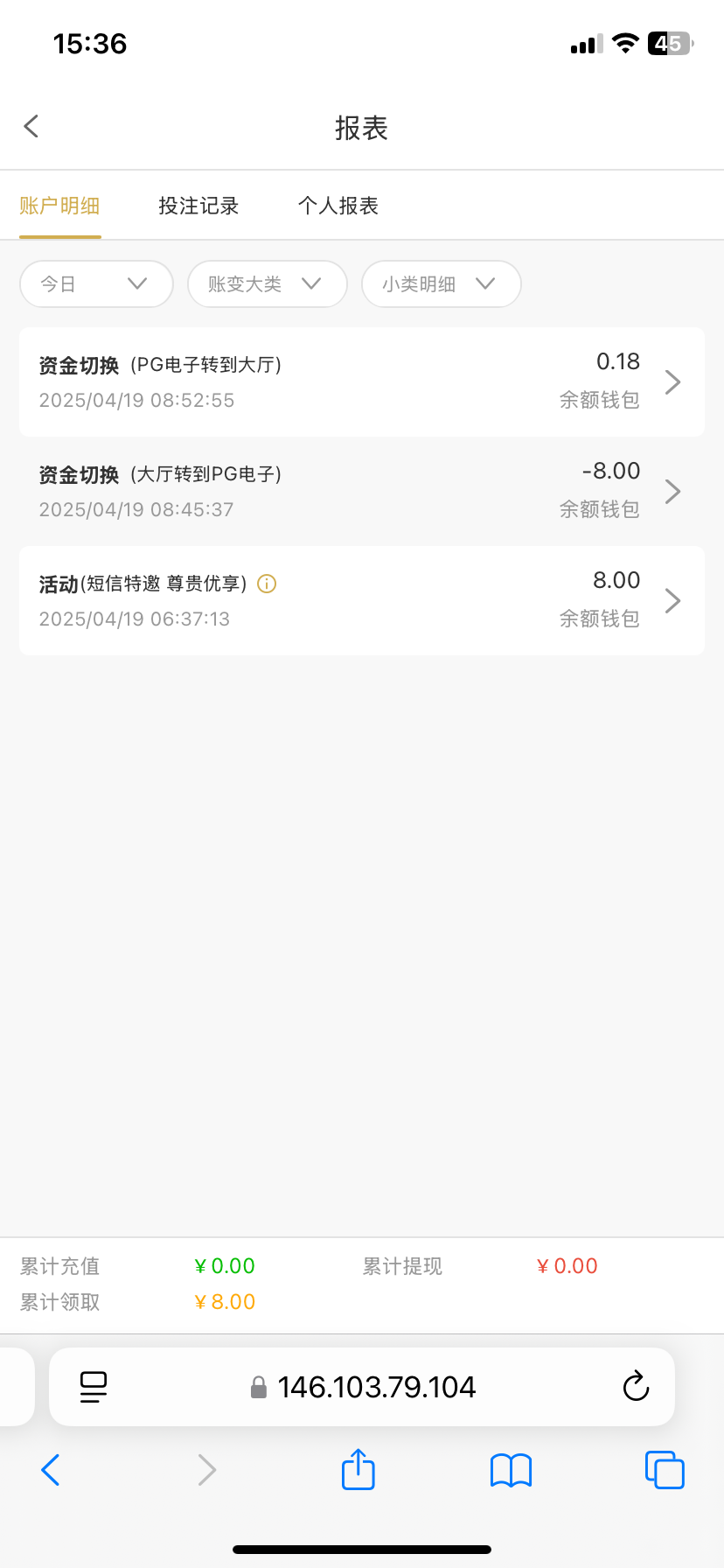
Task: Show all open Safari tabs
Action: click(665, 1470)
